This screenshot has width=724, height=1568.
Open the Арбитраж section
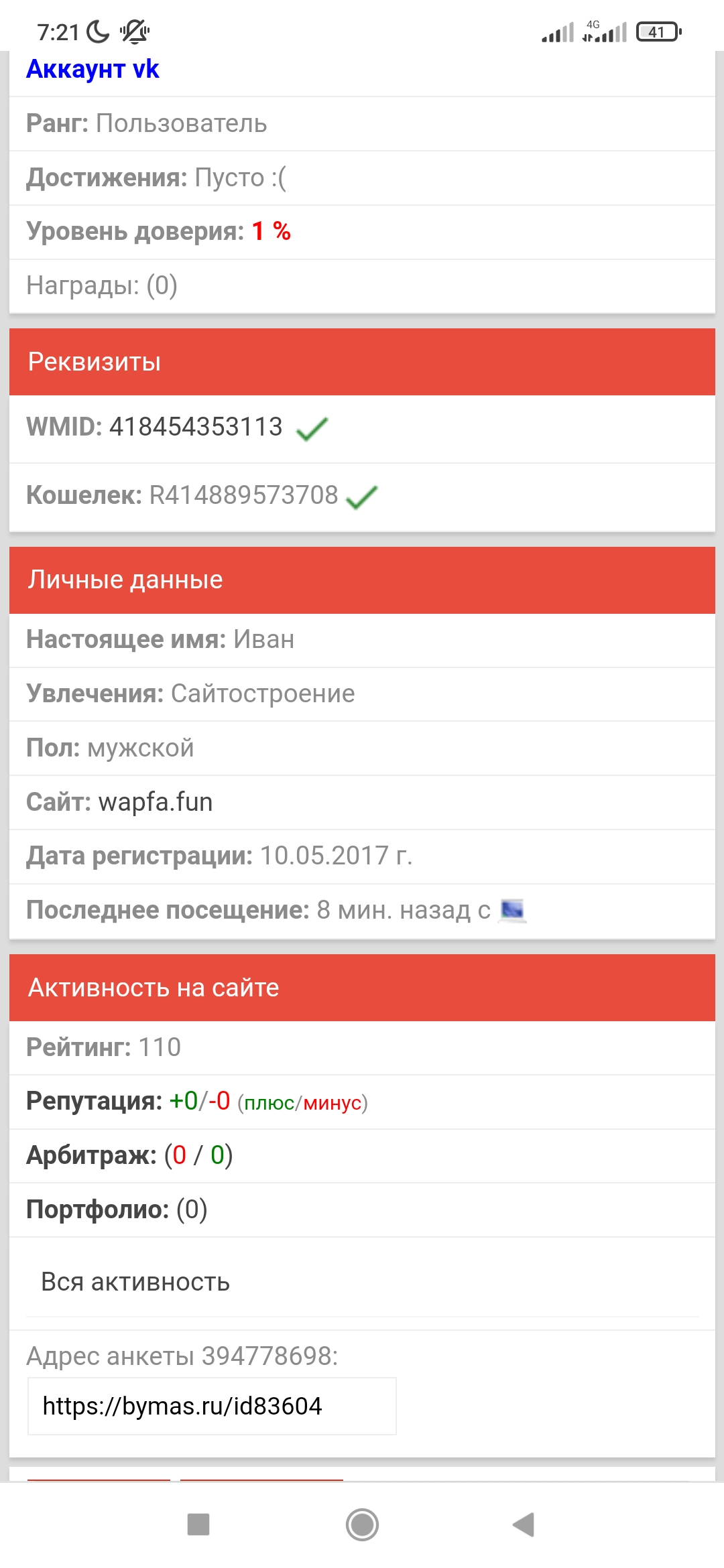coord(129,1155)
